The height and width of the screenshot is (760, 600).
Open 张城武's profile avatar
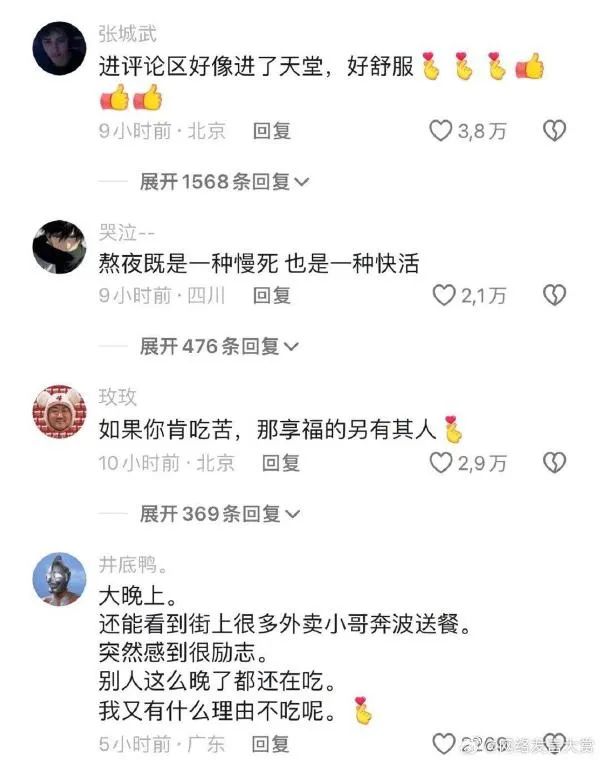[x=59, y=49]
